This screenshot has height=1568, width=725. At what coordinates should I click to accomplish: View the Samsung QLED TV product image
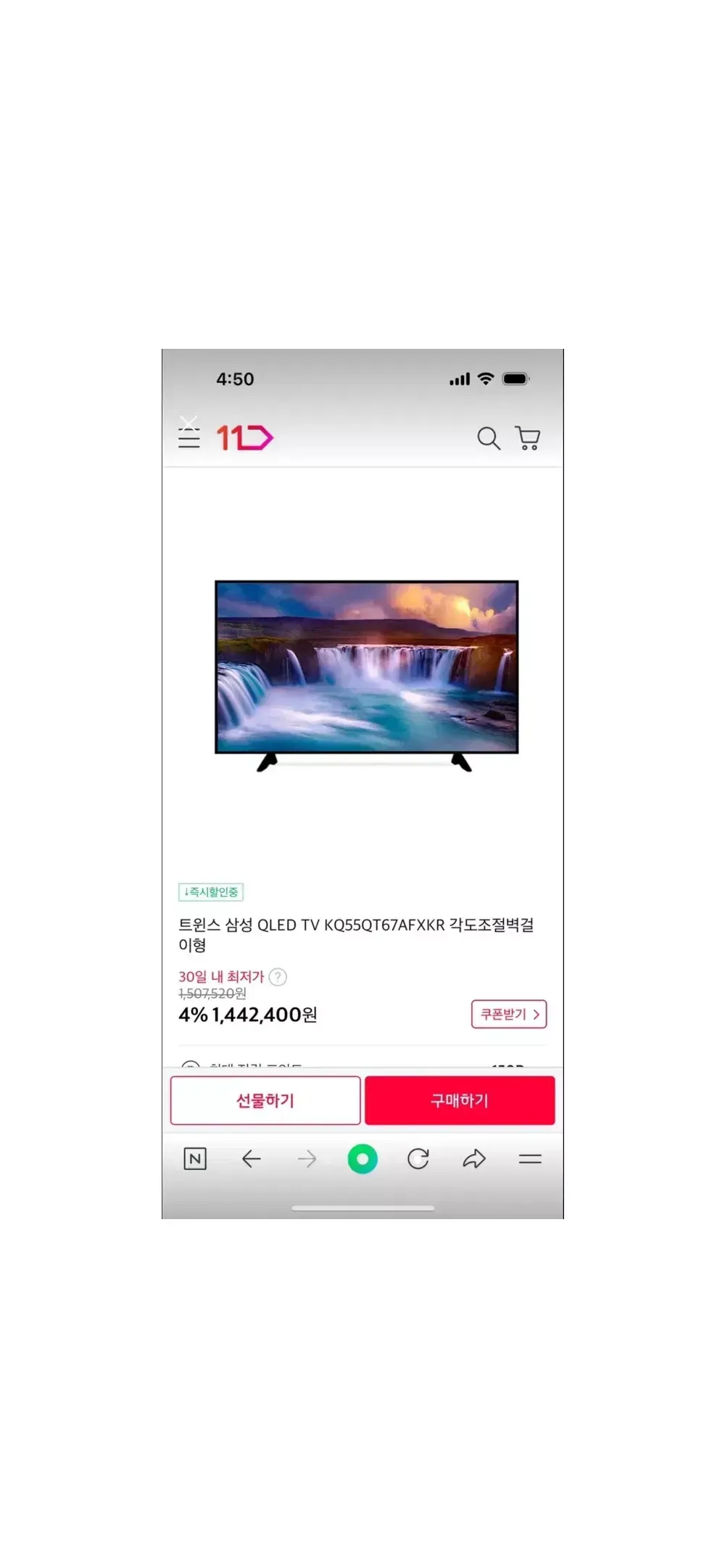point(366,674)
